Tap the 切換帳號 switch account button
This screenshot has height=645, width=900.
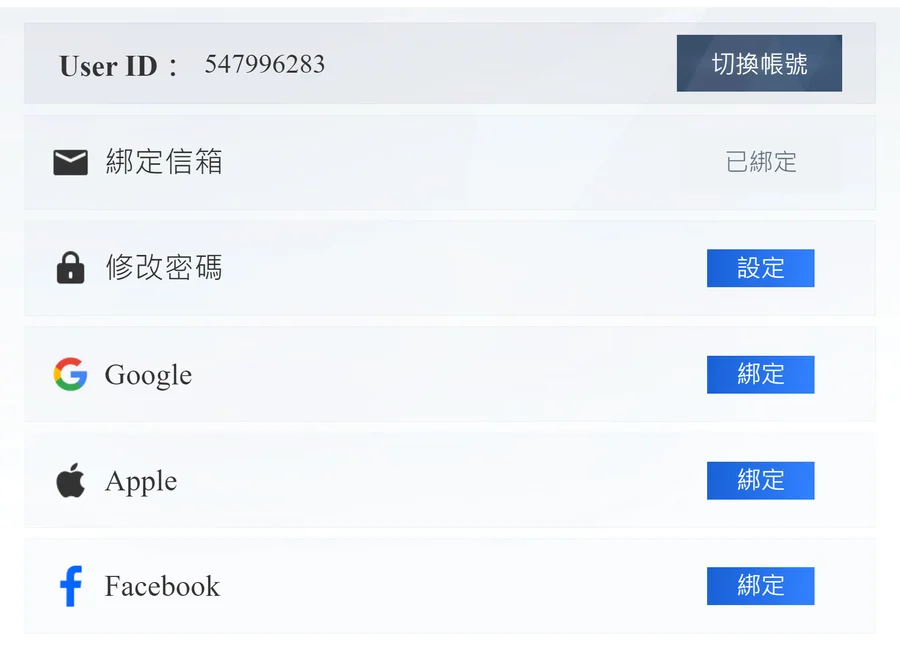[x=759, y=64]
